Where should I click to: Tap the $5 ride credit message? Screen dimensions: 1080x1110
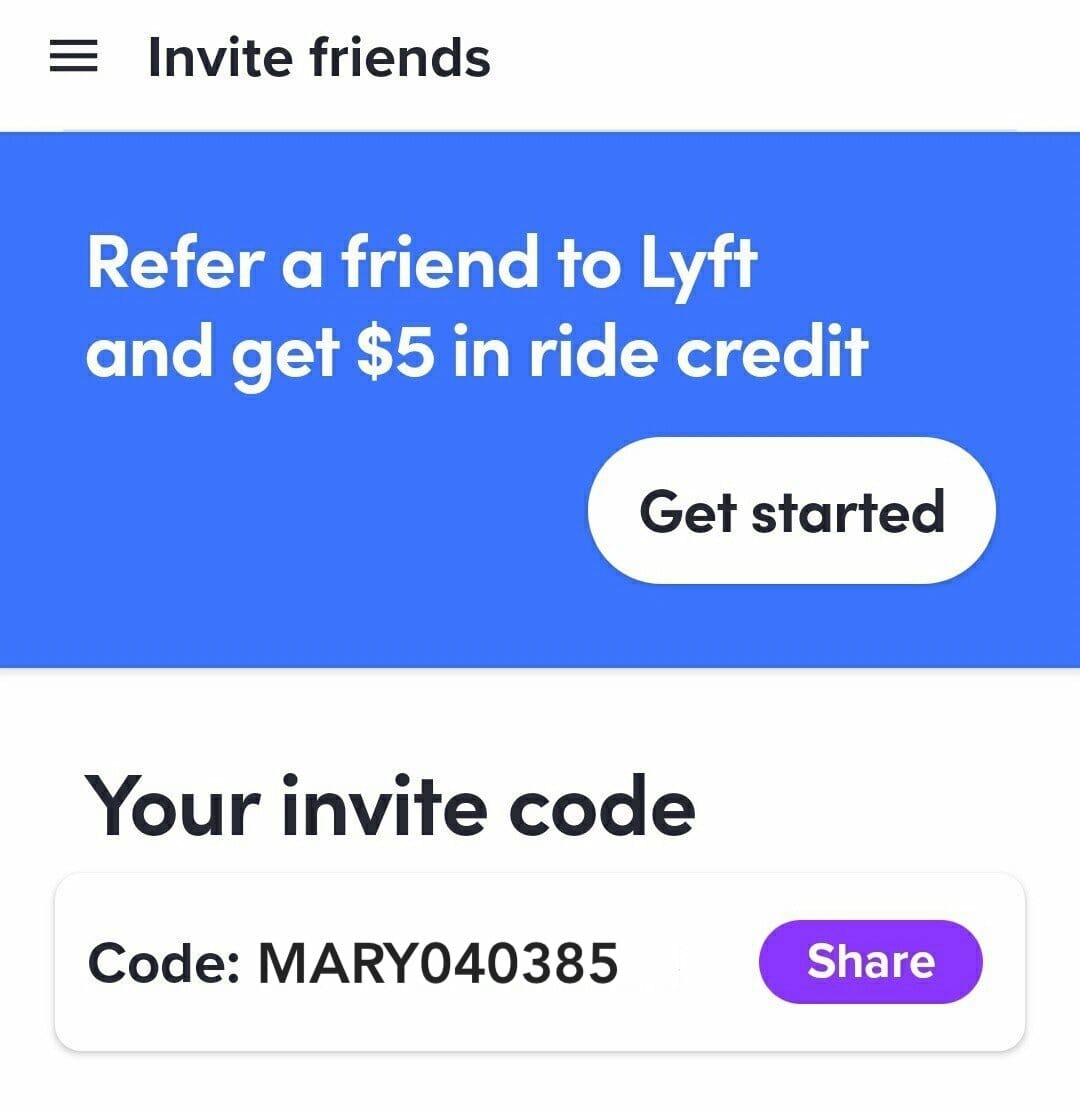coord(480,350)
